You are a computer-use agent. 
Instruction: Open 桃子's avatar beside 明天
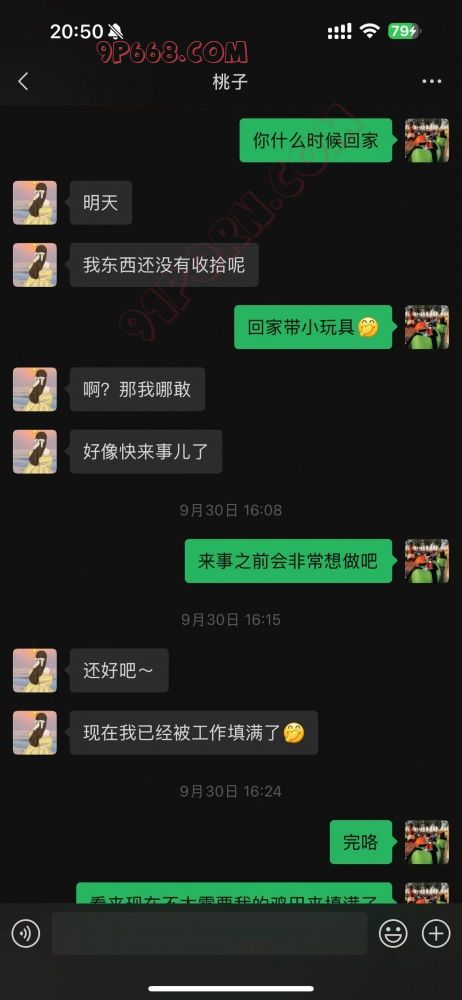(35, 203)
